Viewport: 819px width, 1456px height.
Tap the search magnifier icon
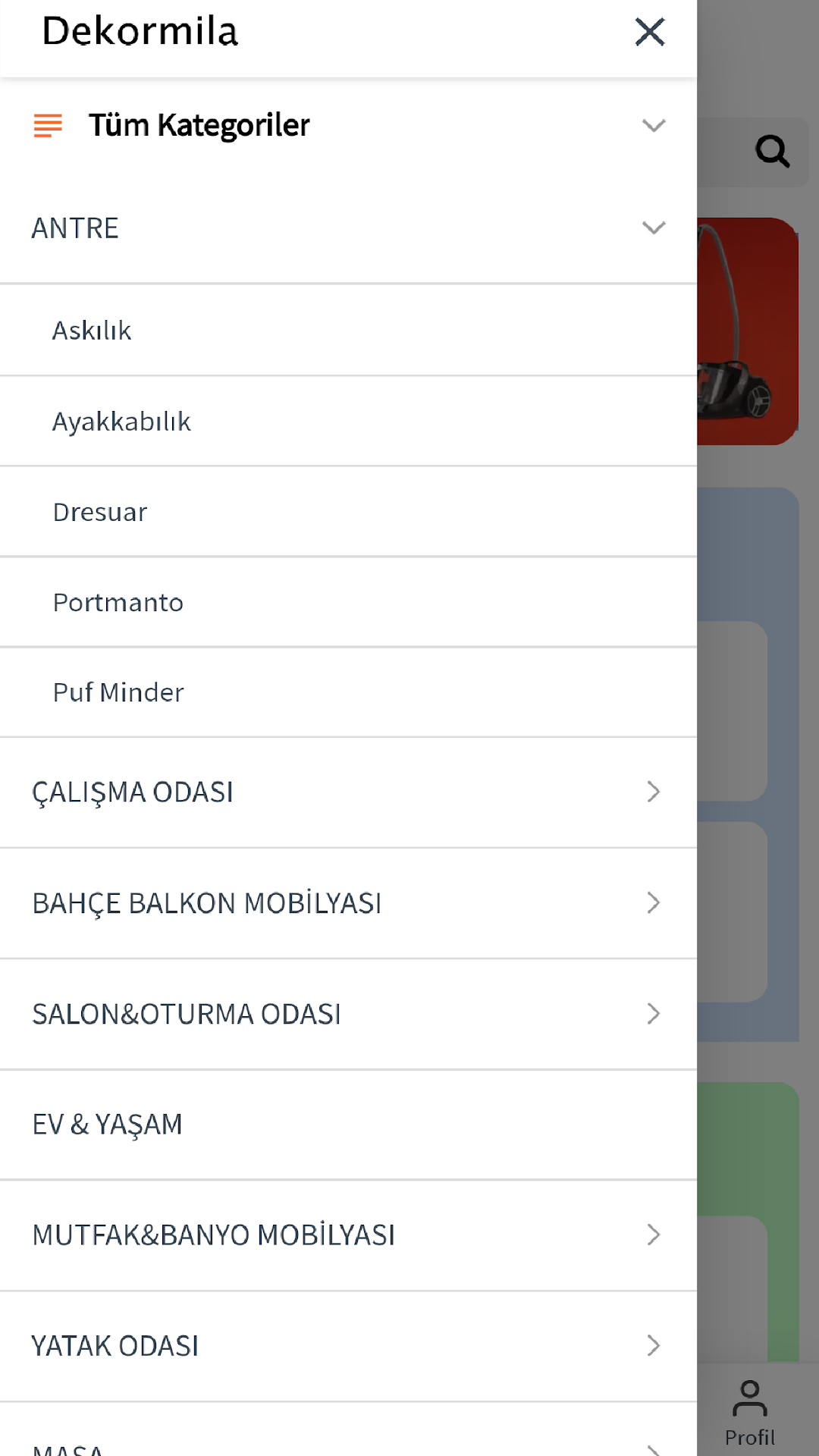click(x=772, y=151)
